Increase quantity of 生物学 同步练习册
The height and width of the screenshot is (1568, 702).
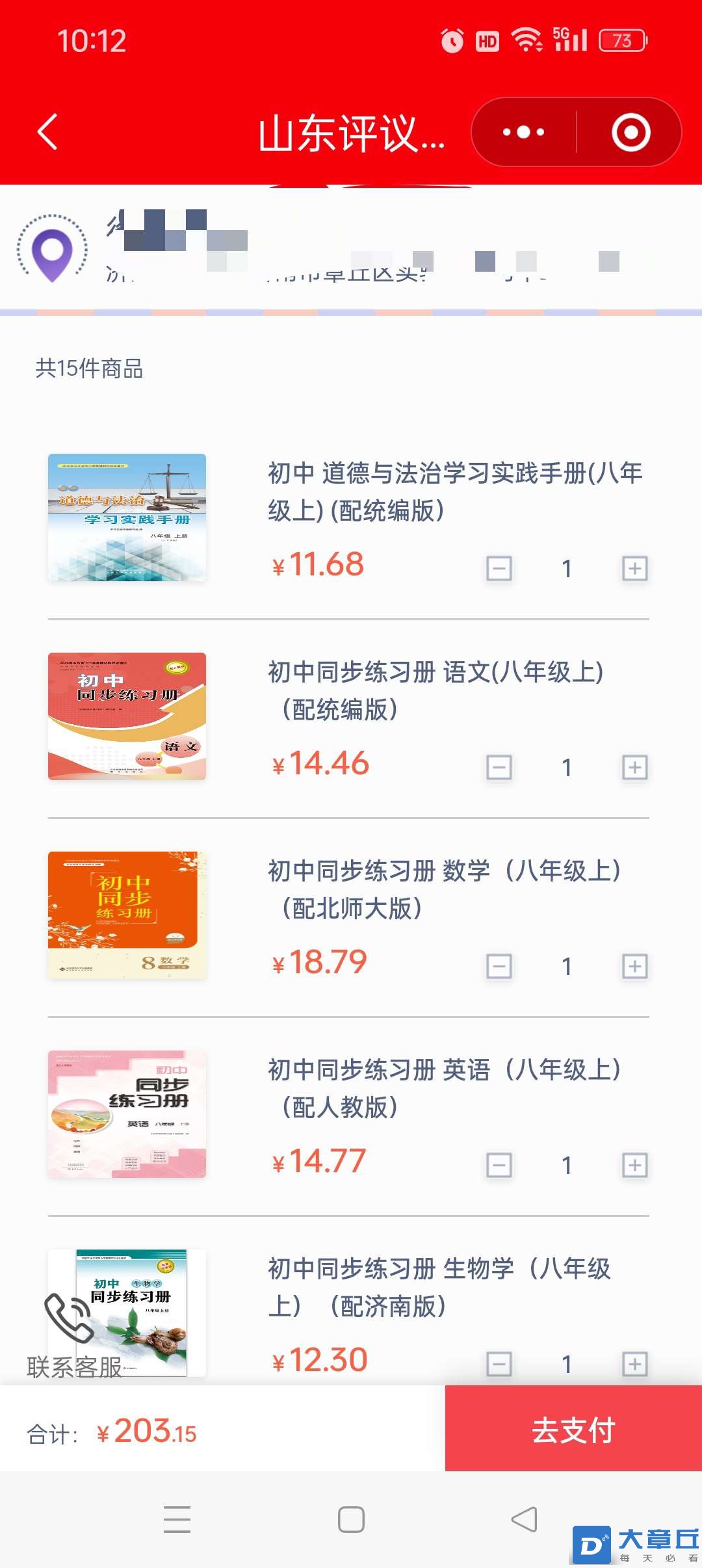pos(634,1364)
